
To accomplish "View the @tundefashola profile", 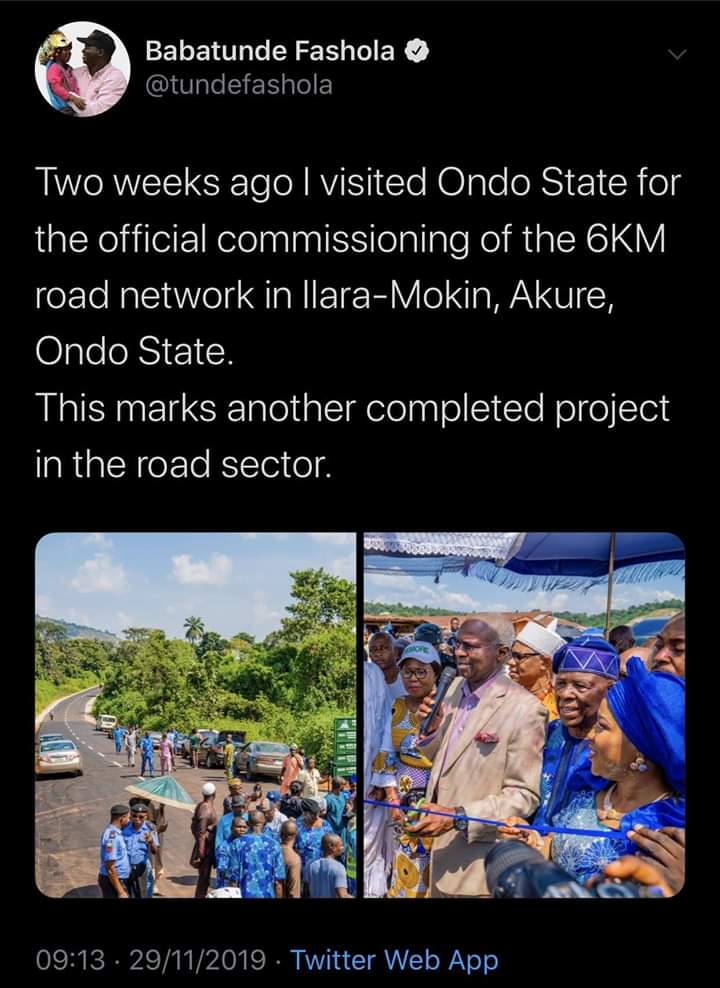I will point(239,86).
